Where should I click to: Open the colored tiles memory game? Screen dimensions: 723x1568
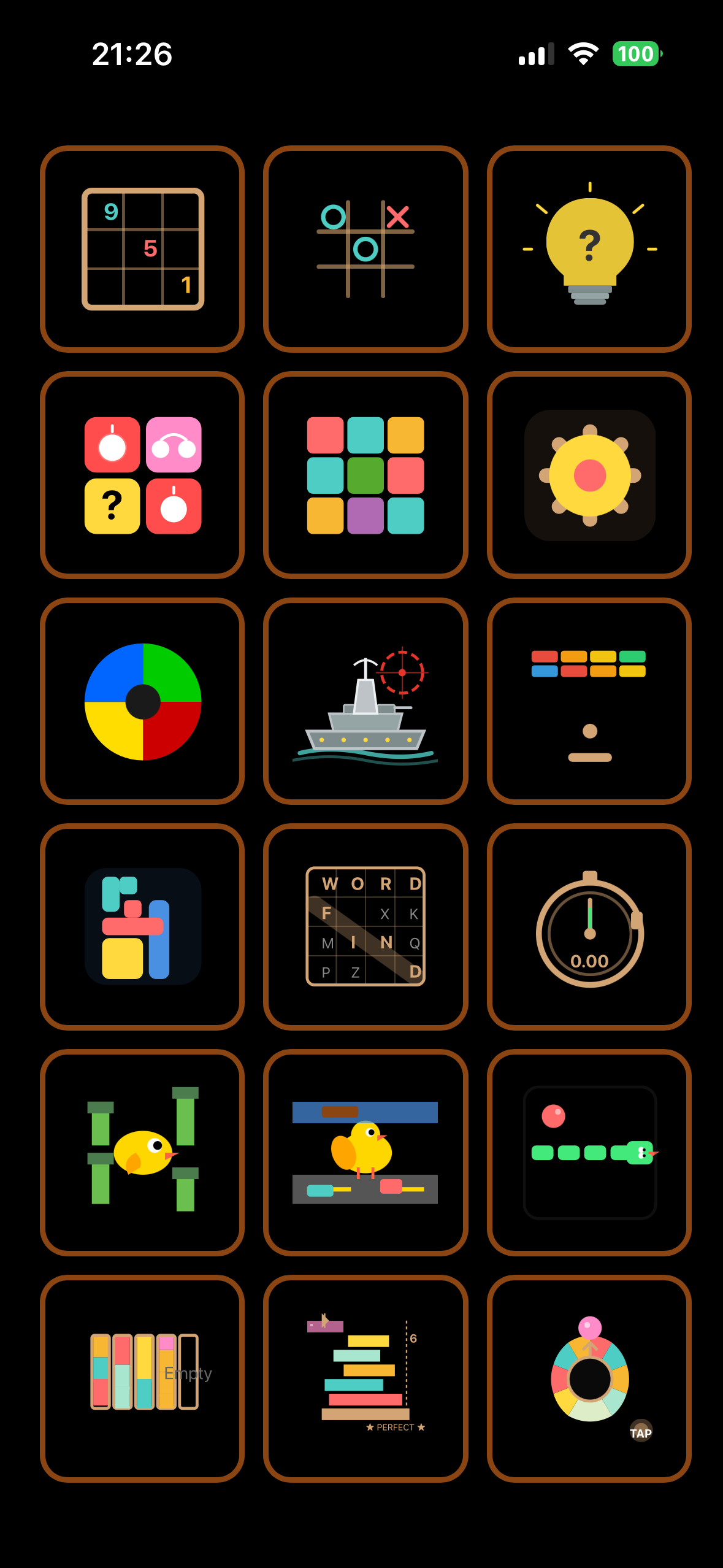(365, 475)
